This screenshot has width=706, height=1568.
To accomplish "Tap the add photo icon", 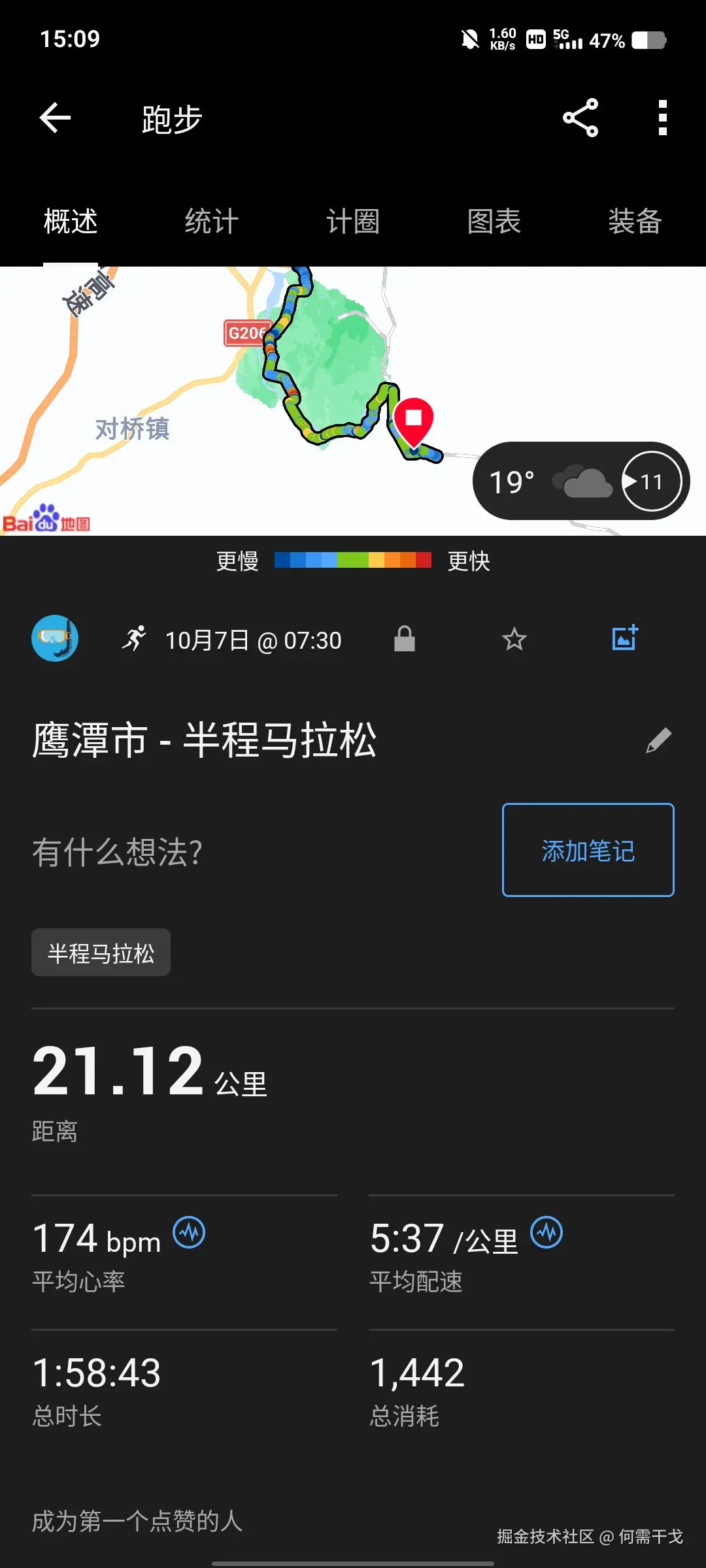I will click(x=623, y=638).
